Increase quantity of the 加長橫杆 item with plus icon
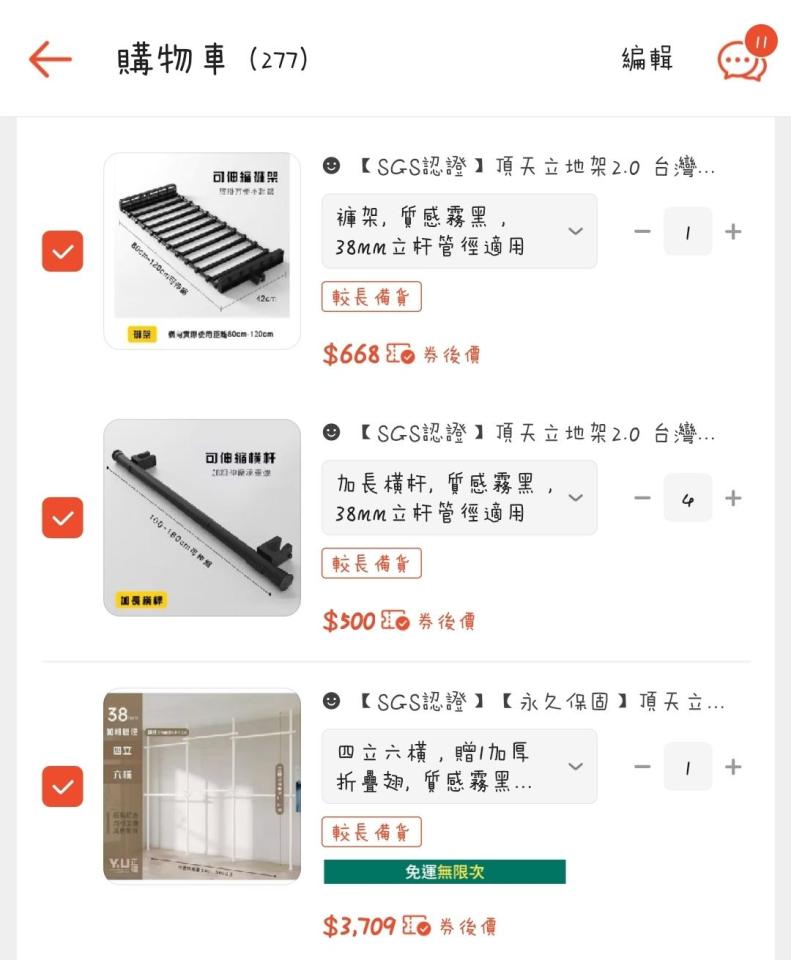Screen dimensions: 791x960 coord(733,496)
